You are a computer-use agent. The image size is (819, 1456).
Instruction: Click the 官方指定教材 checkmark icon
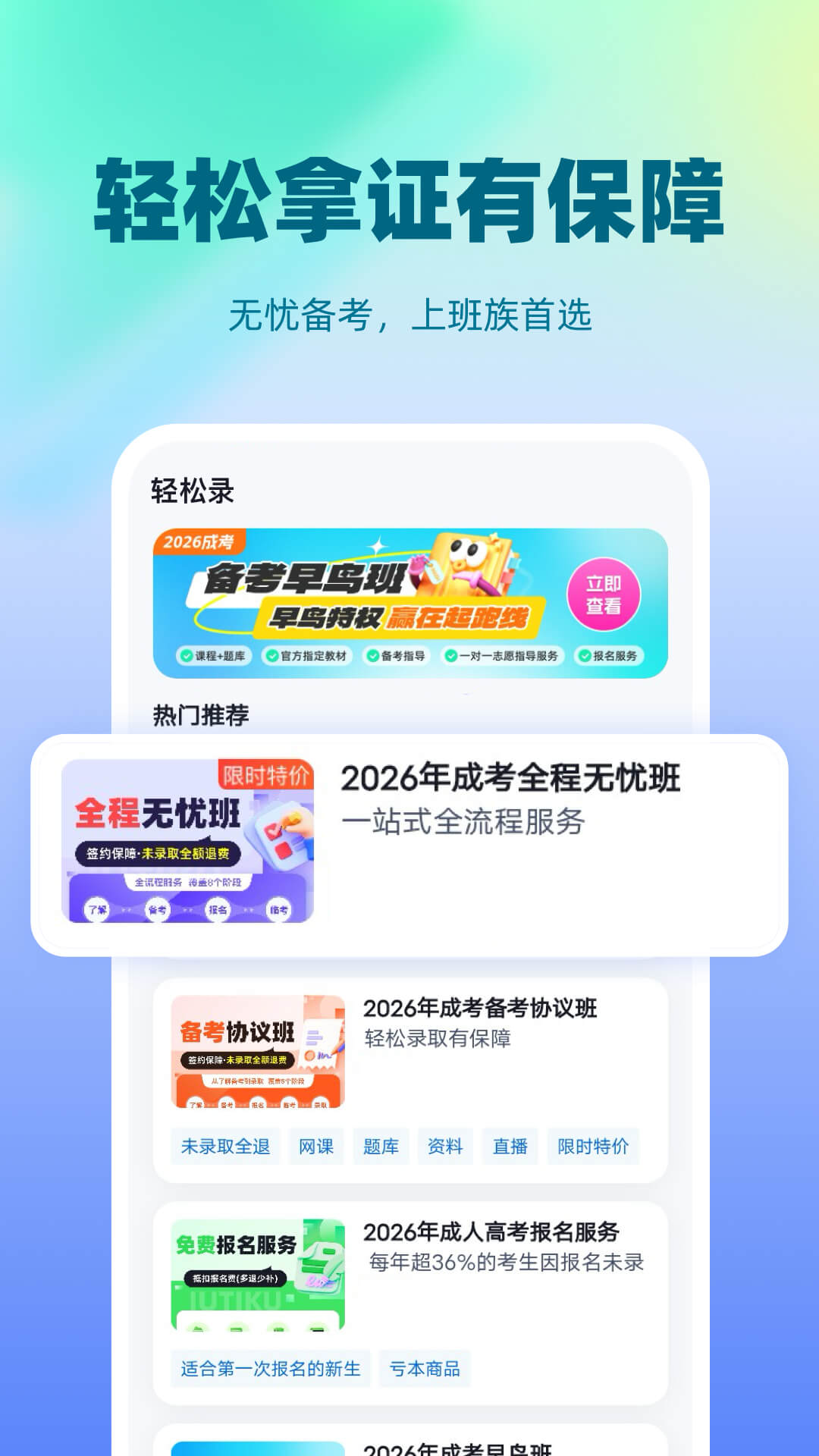(x=271, y=657)
